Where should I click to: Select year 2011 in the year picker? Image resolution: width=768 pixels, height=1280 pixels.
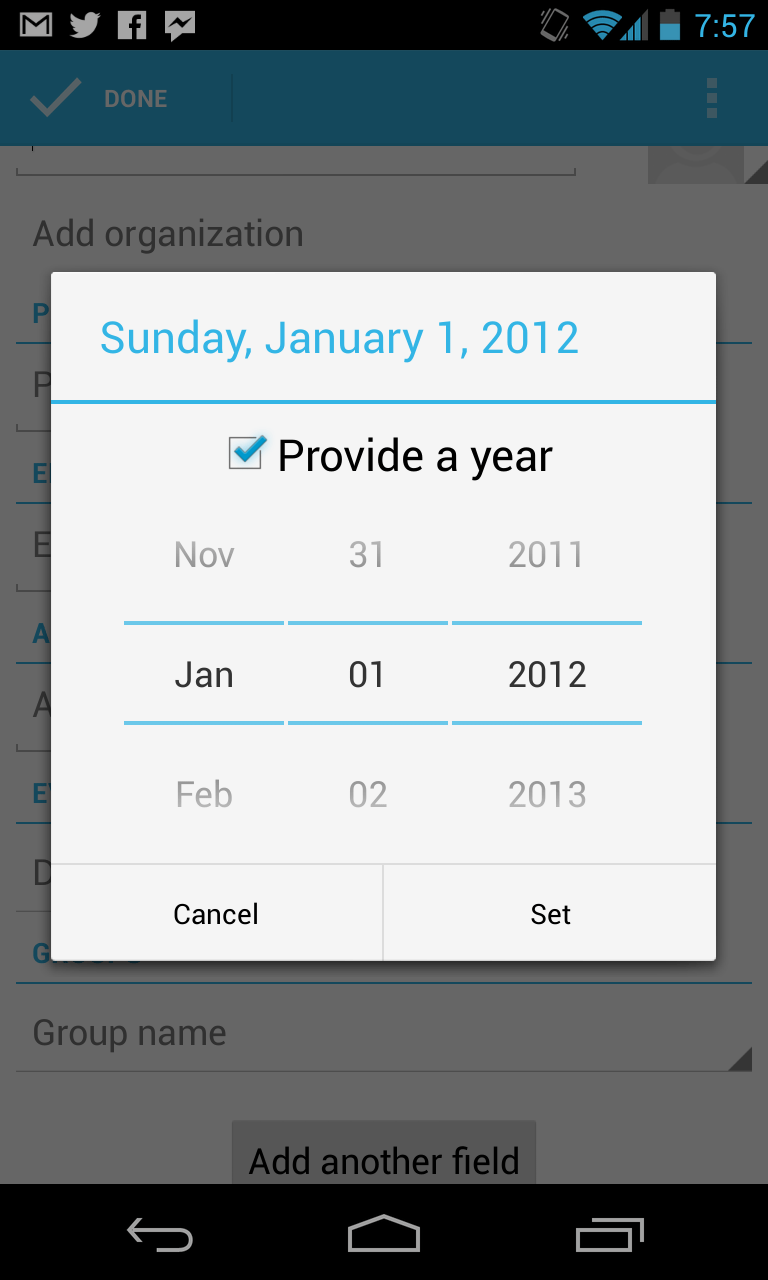[546, 555]
